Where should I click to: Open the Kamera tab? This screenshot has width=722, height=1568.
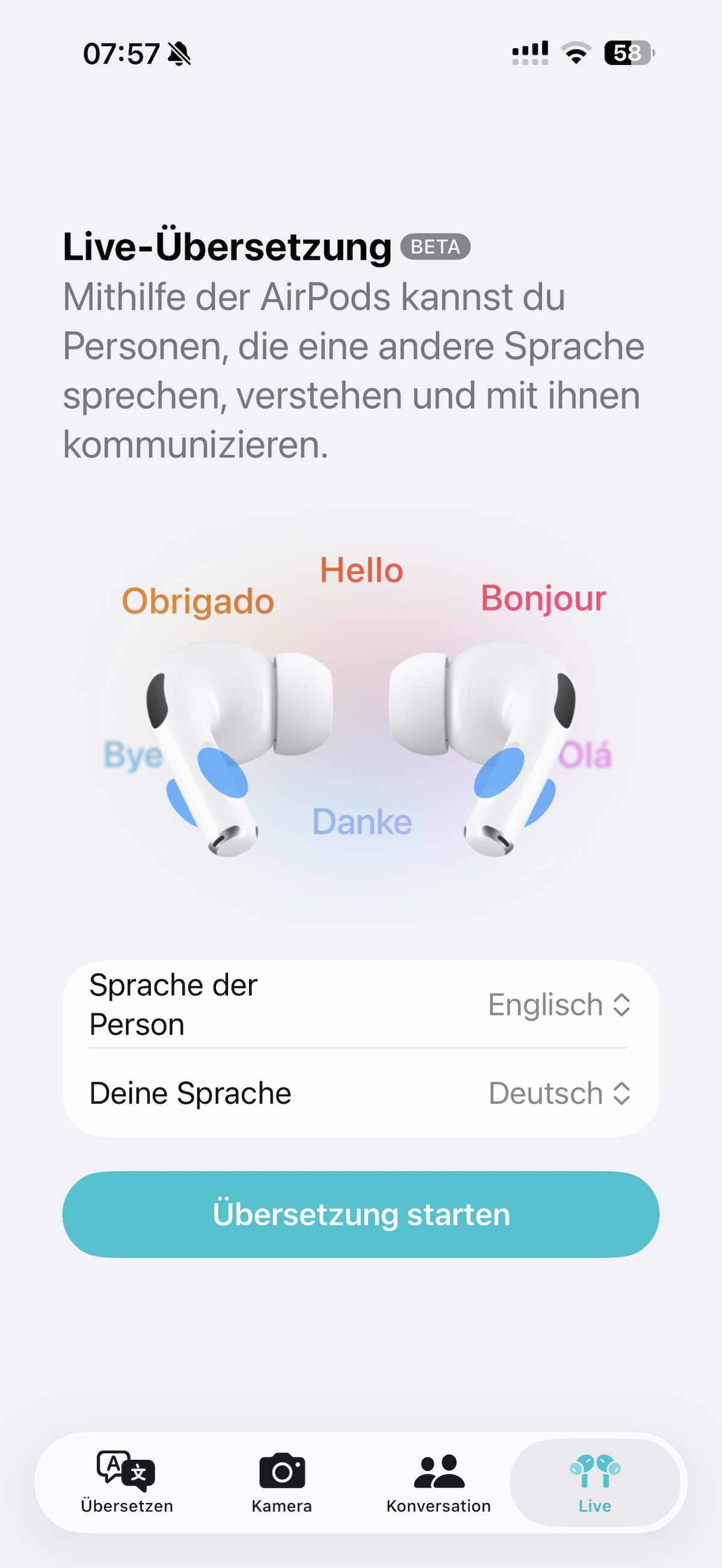[x=282, y=1482]
